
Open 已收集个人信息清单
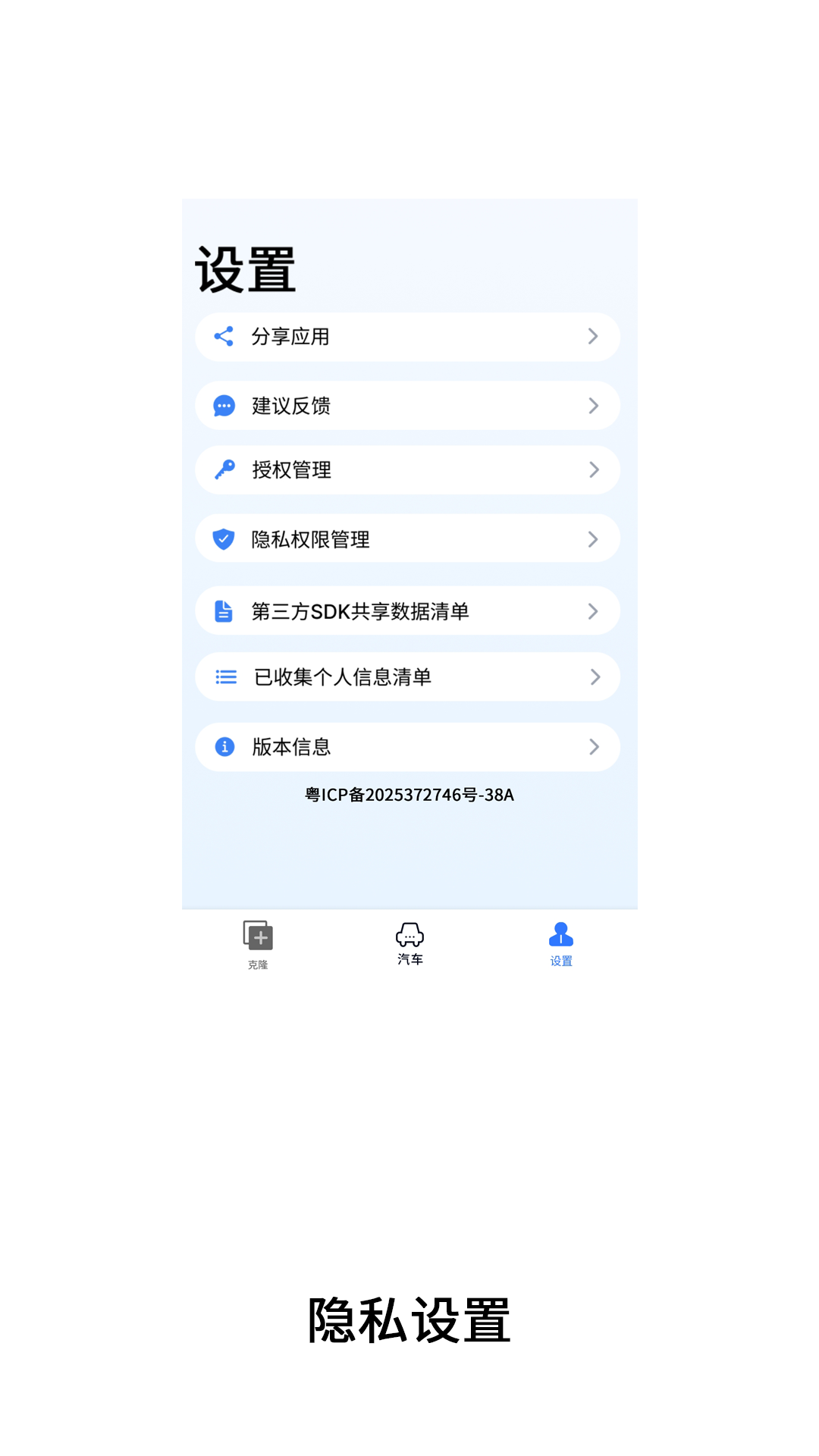point(409,676)
